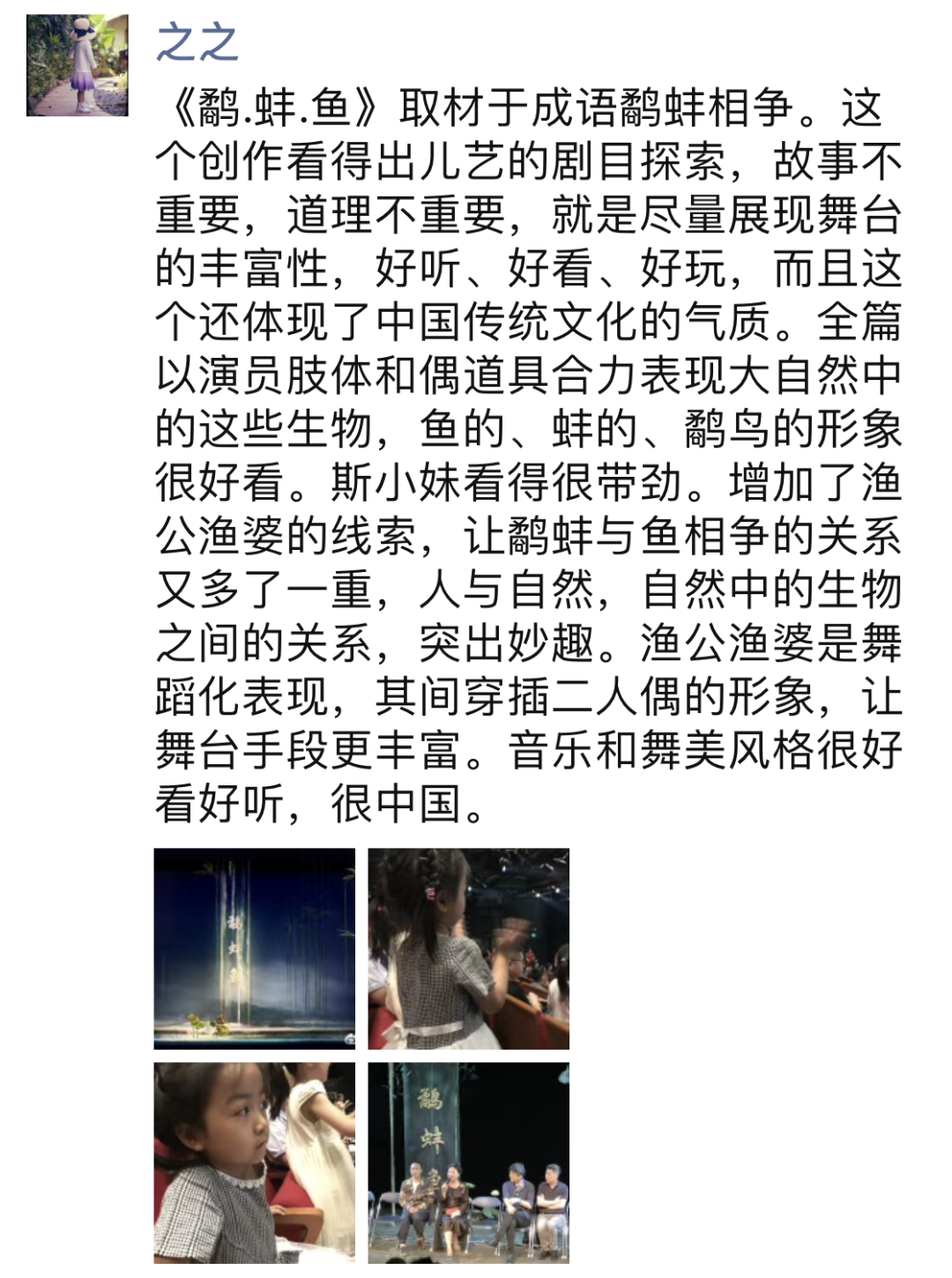This screenshot has height=1278, width=952.
Task: Open the username link 之之
Action: [197, 42]
